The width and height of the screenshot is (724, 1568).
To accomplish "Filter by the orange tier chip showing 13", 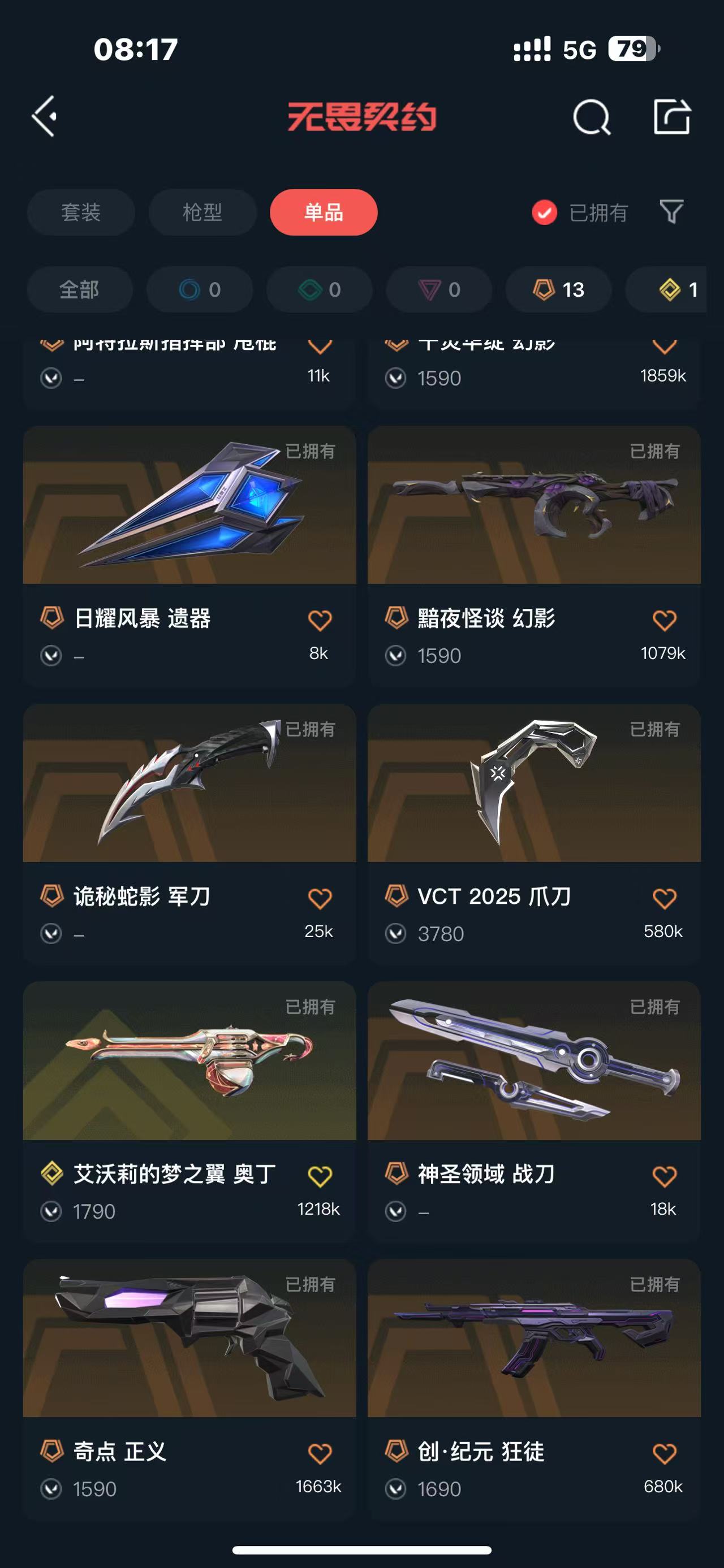I will 558,290.
